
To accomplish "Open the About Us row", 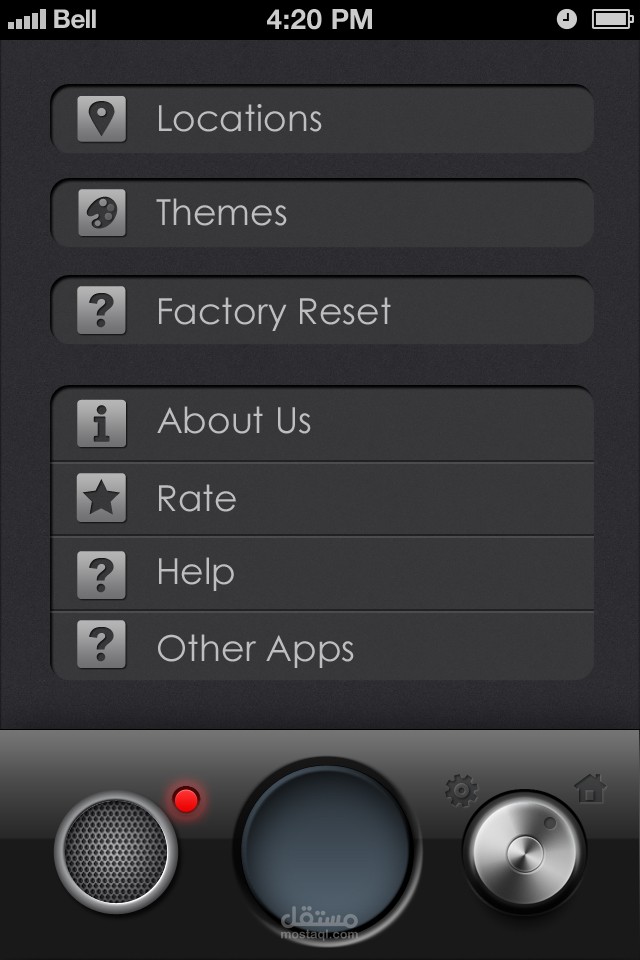I will click(322, 422).
